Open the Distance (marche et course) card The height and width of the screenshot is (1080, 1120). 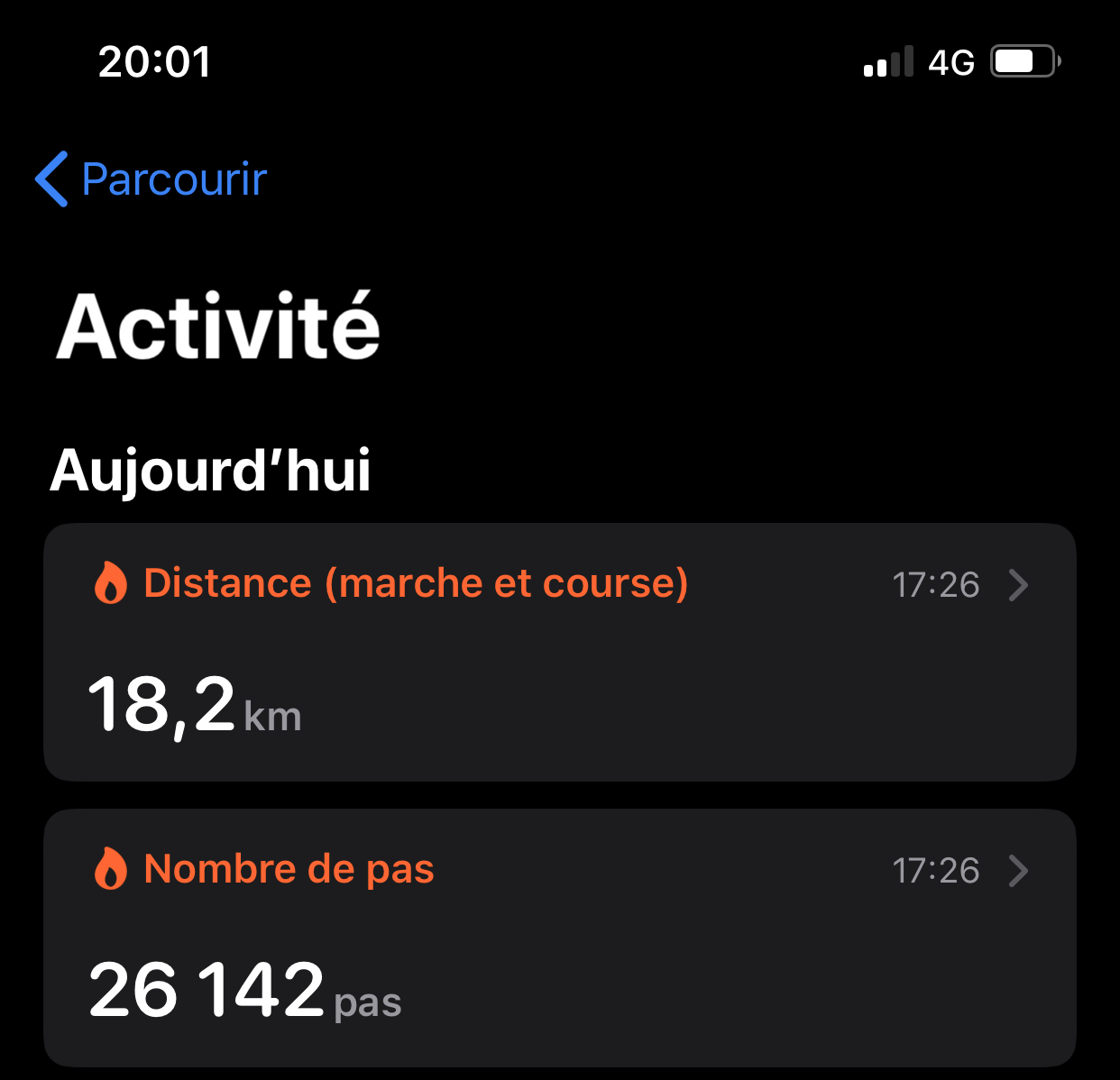point(559,651)
